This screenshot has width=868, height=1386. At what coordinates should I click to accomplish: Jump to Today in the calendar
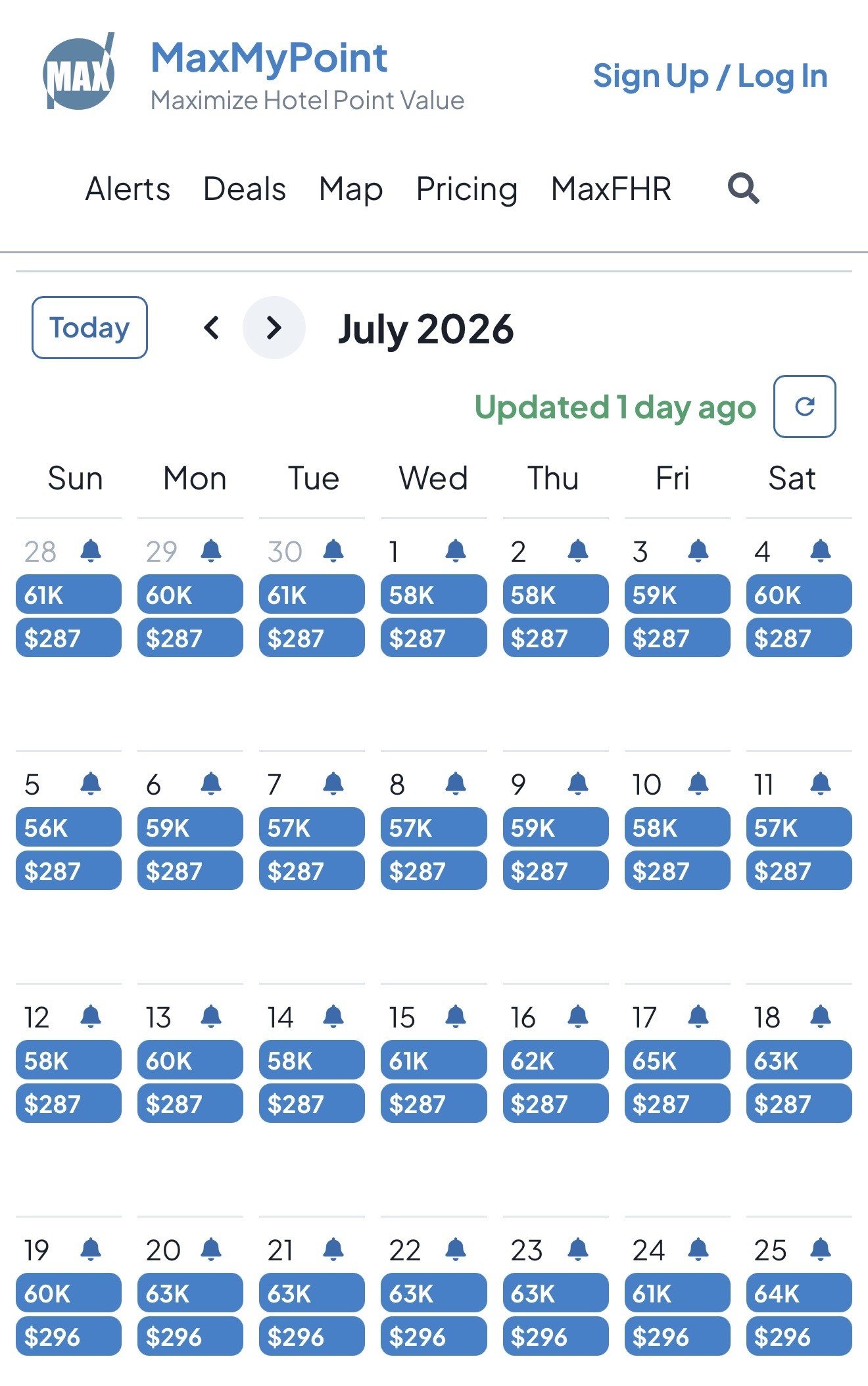(89, 328)
